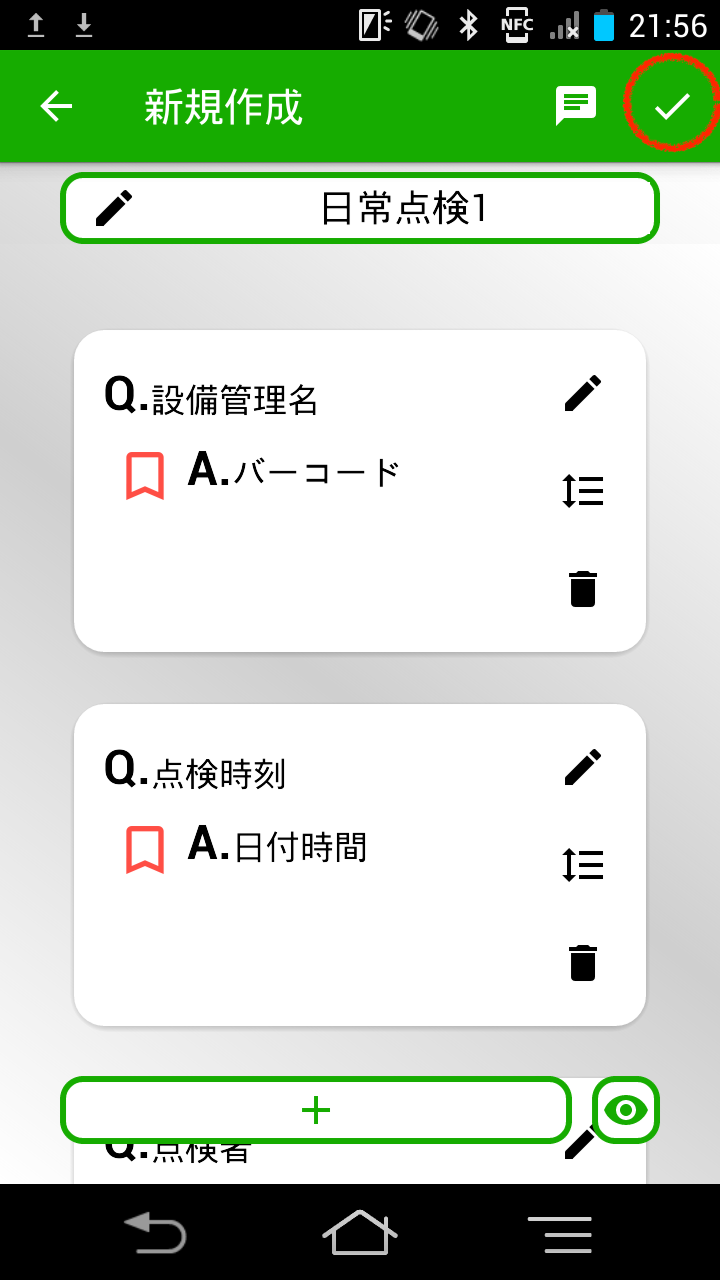Add a new question with plus button

pos(316,1110)
